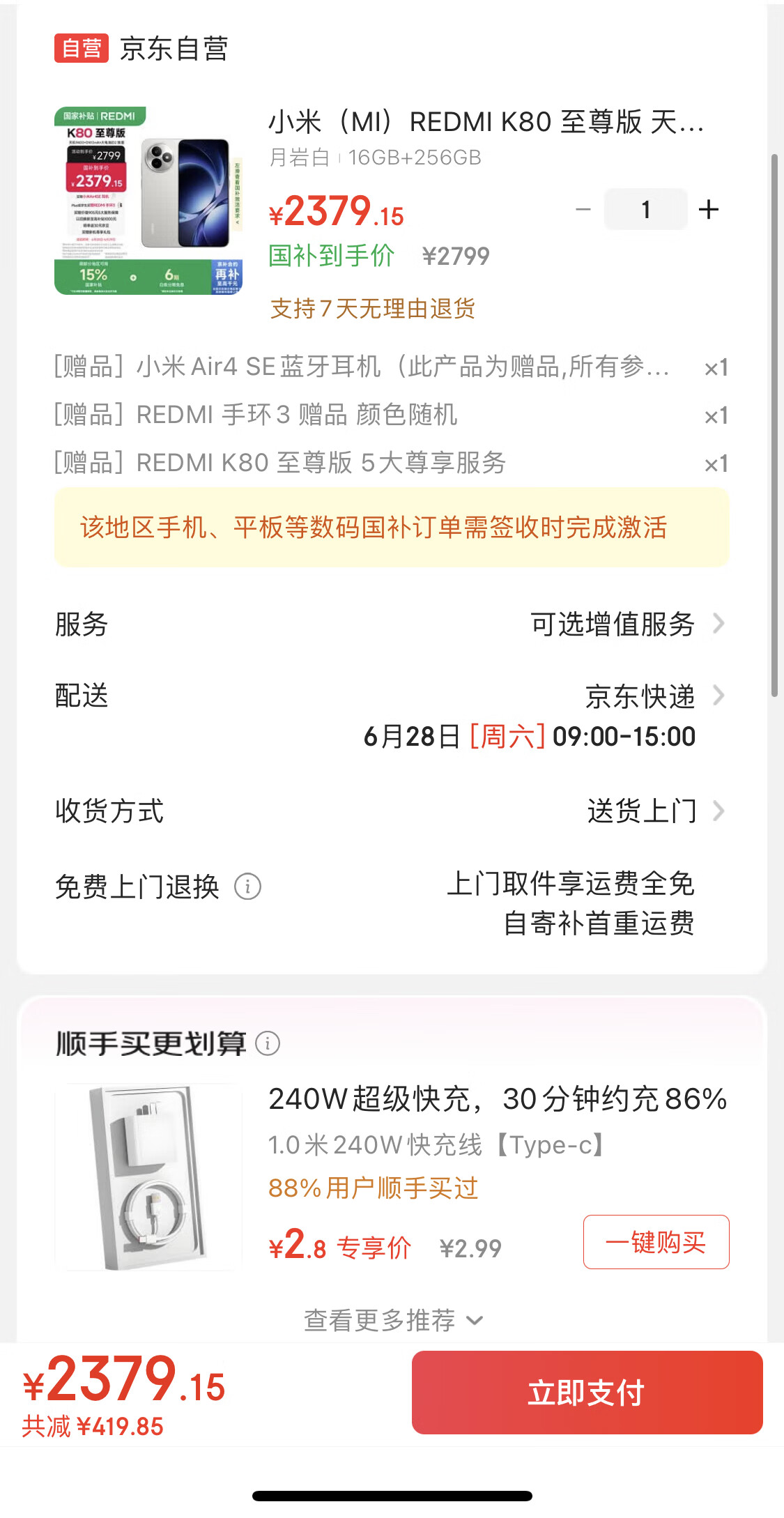Open 可选增值服务 service options

point(626,624)
